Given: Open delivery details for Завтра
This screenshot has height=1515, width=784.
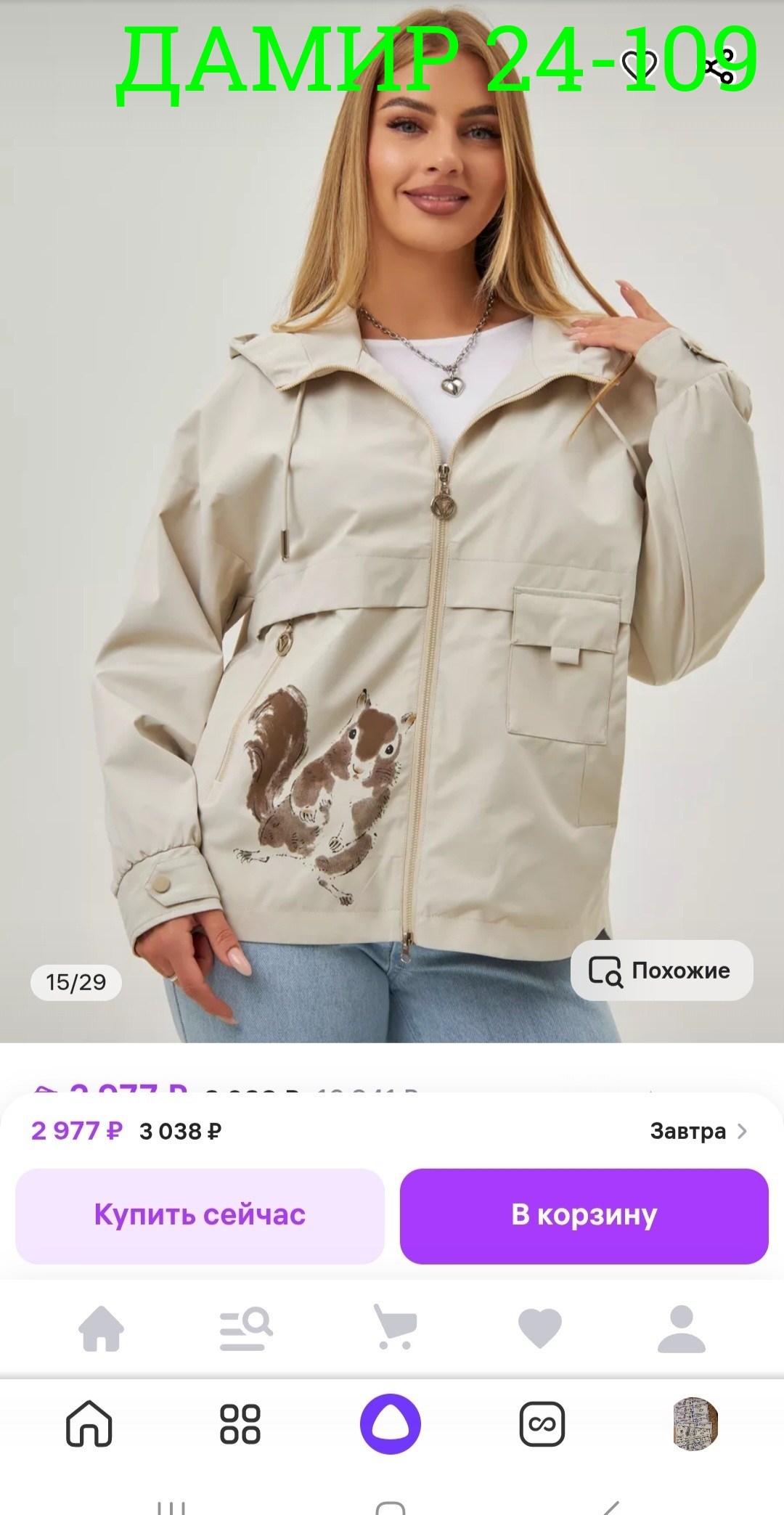Looking at the screenshot, I should tap(698, 1131).
